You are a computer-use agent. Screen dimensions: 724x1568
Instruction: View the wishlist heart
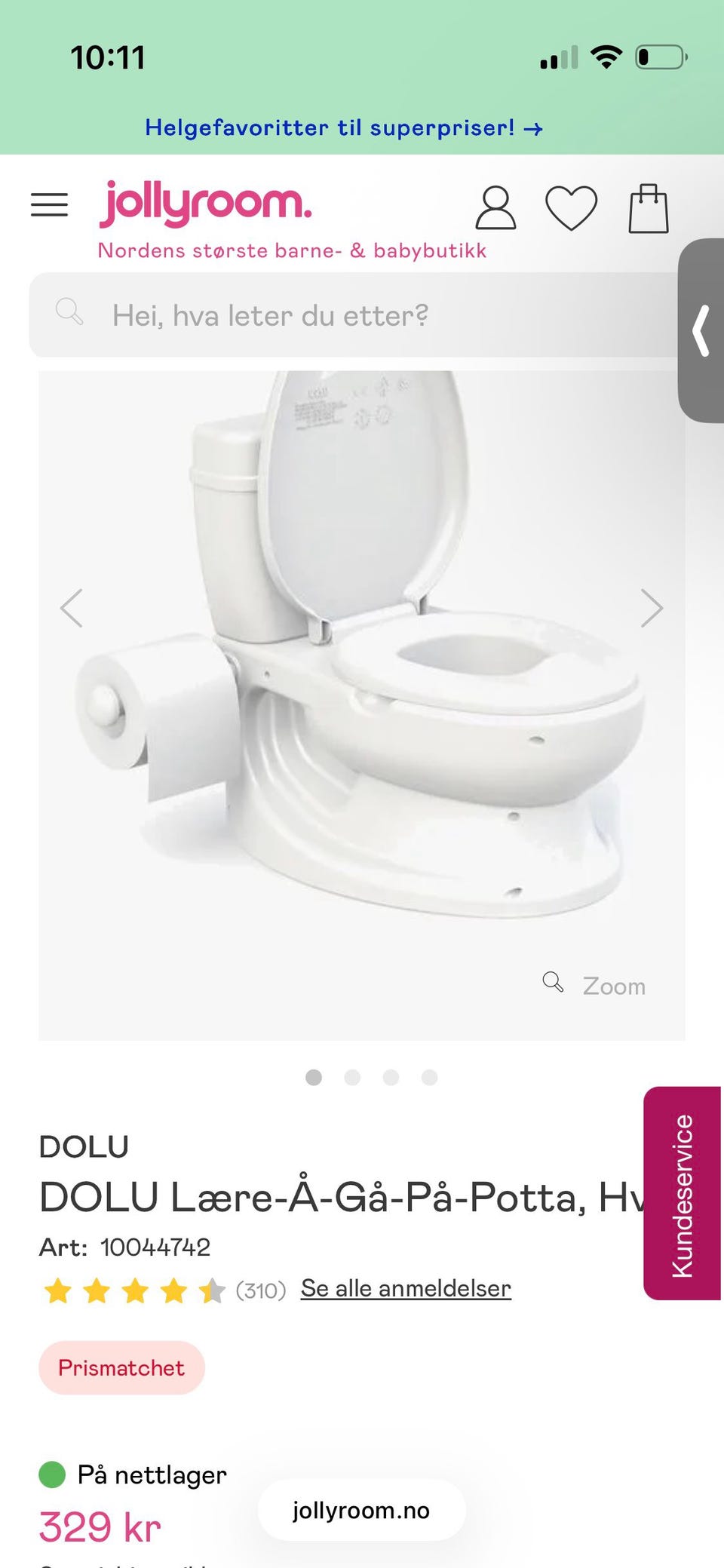coord(572,208)
